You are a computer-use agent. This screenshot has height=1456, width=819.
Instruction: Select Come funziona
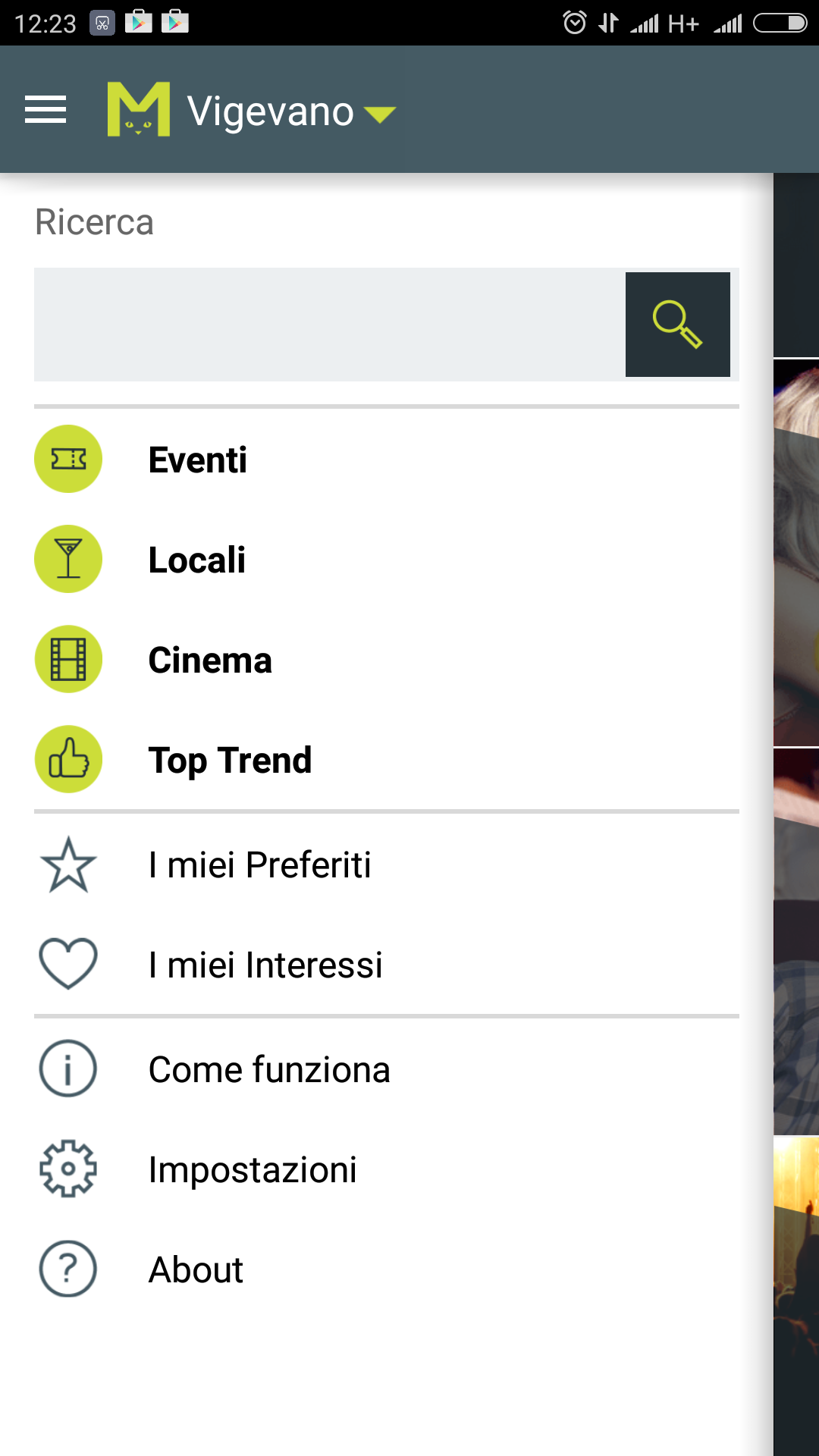(268, 1069)
